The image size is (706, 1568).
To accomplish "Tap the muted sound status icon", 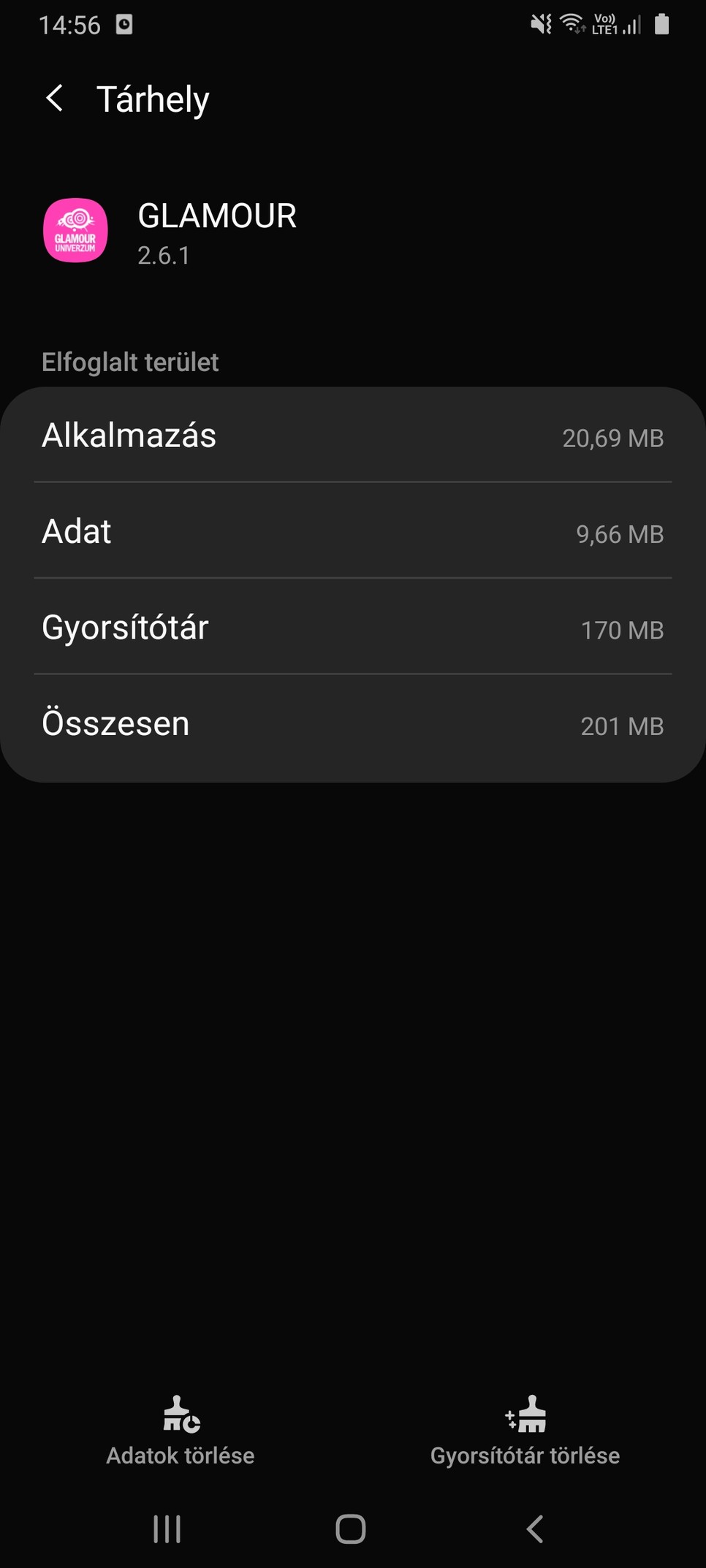I will pyautogui.click(x=539, y=23).
